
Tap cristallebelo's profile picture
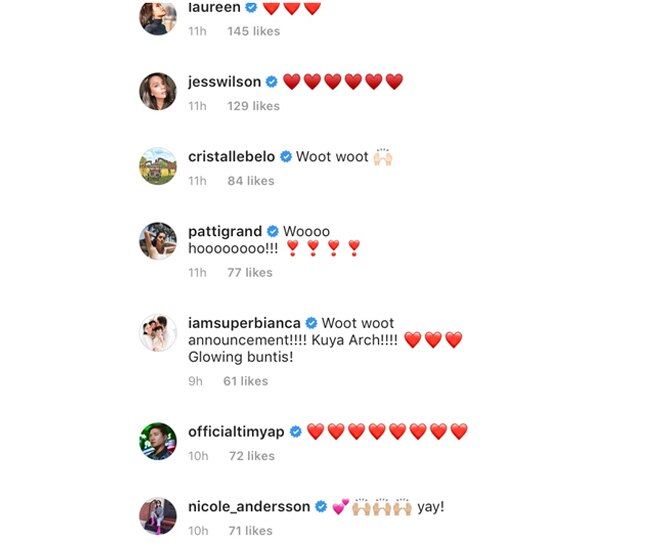(158, 167)
